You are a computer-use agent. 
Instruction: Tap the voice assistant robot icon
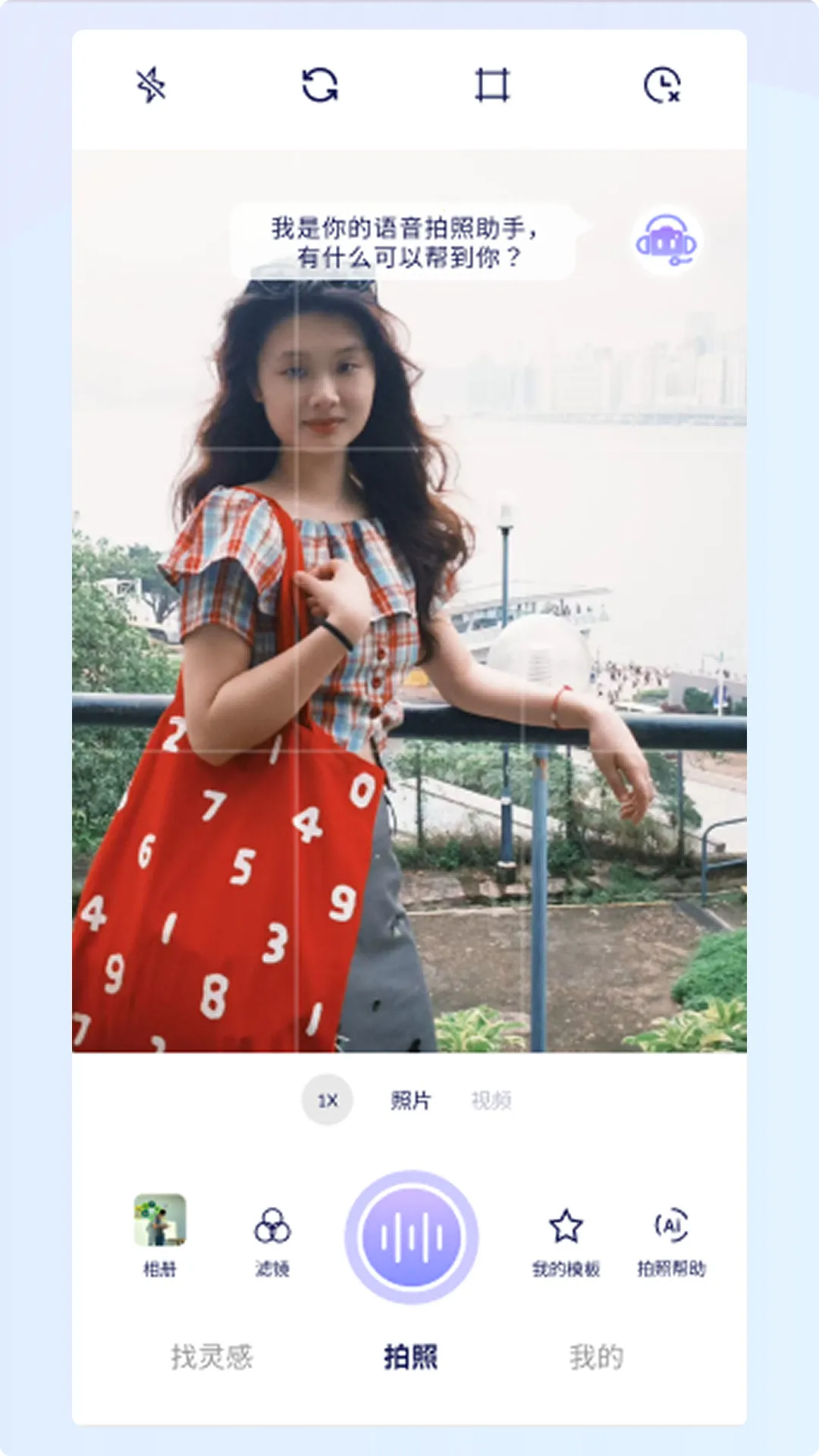coord(666,241)
